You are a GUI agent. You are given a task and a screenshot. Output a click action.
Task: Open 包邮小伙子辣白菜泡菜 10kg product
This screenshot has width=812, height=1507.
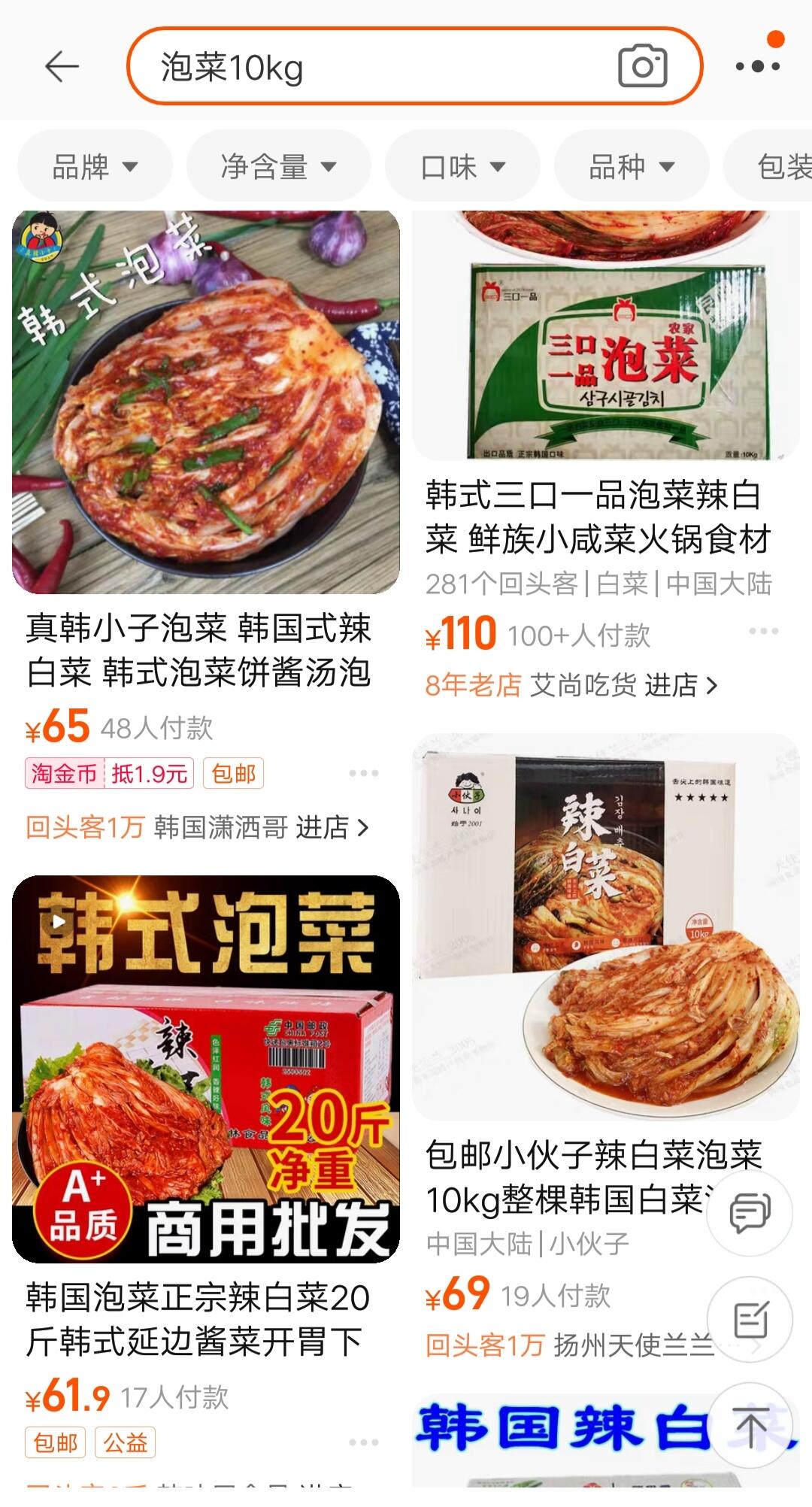click(605, 926)
